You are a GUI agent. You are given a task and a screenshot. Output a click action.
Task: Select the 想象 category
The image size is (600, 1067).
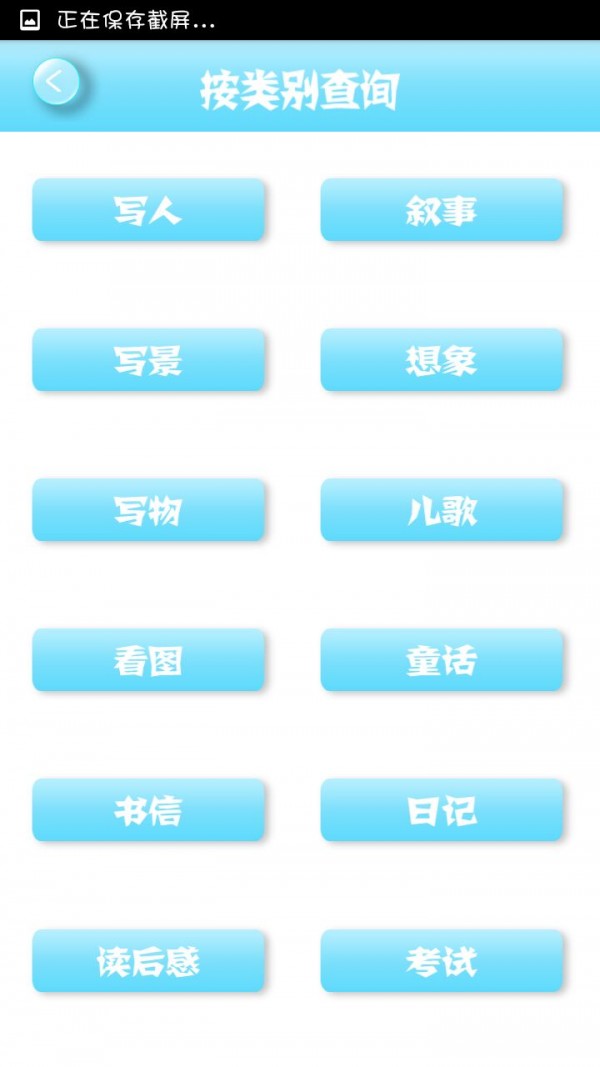click(441, 360)
